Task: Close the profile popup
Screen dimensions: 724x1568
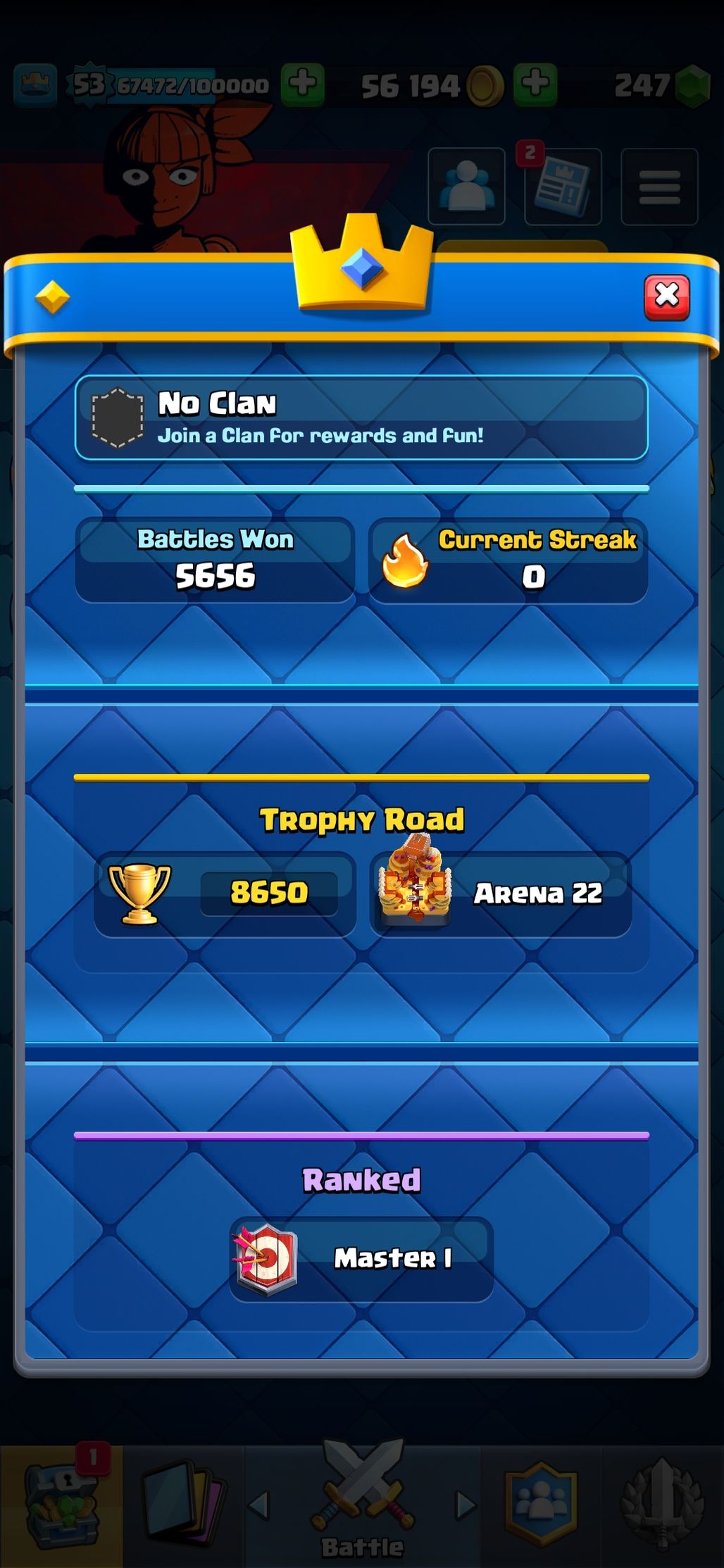Action: point(666,297)
